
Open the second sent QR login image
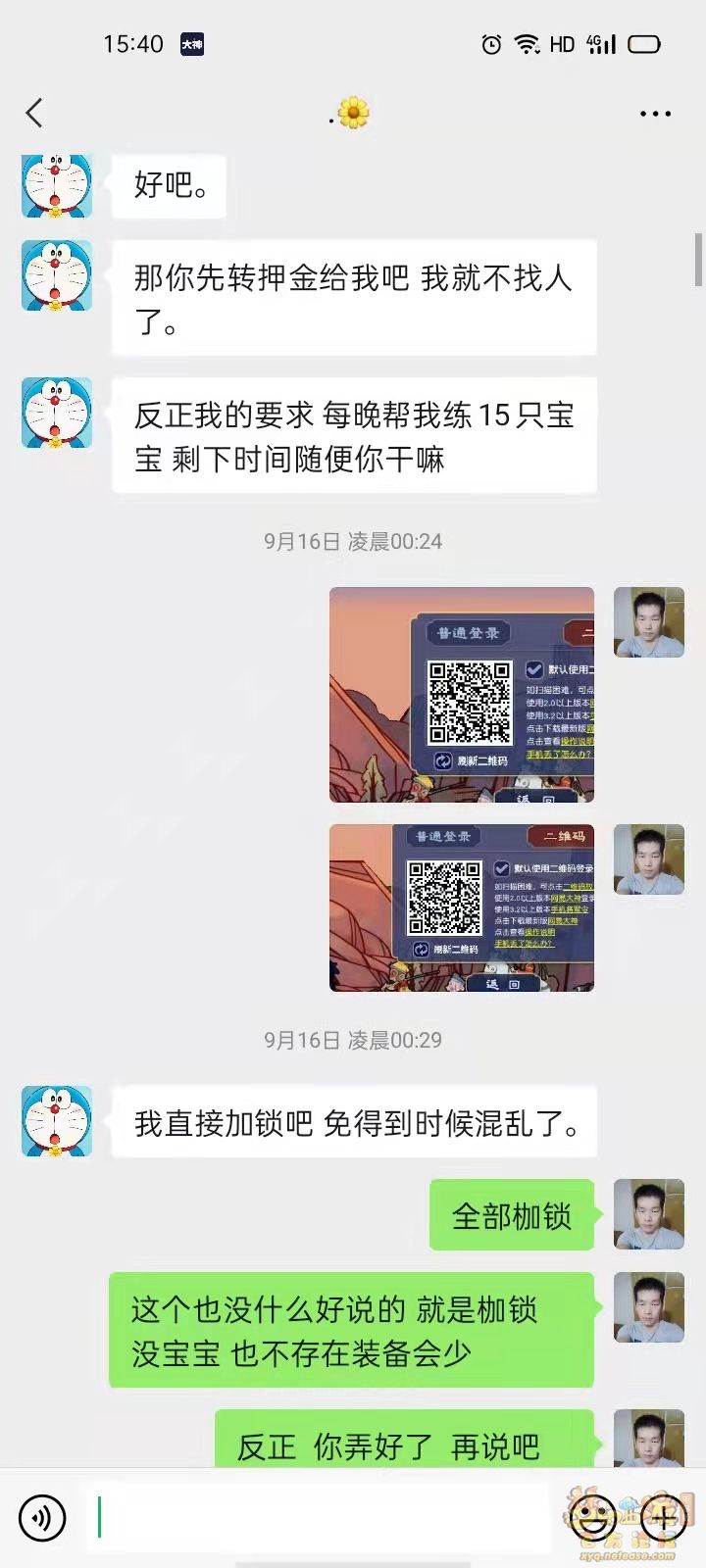pyautogui.click(x=462, y=908)
